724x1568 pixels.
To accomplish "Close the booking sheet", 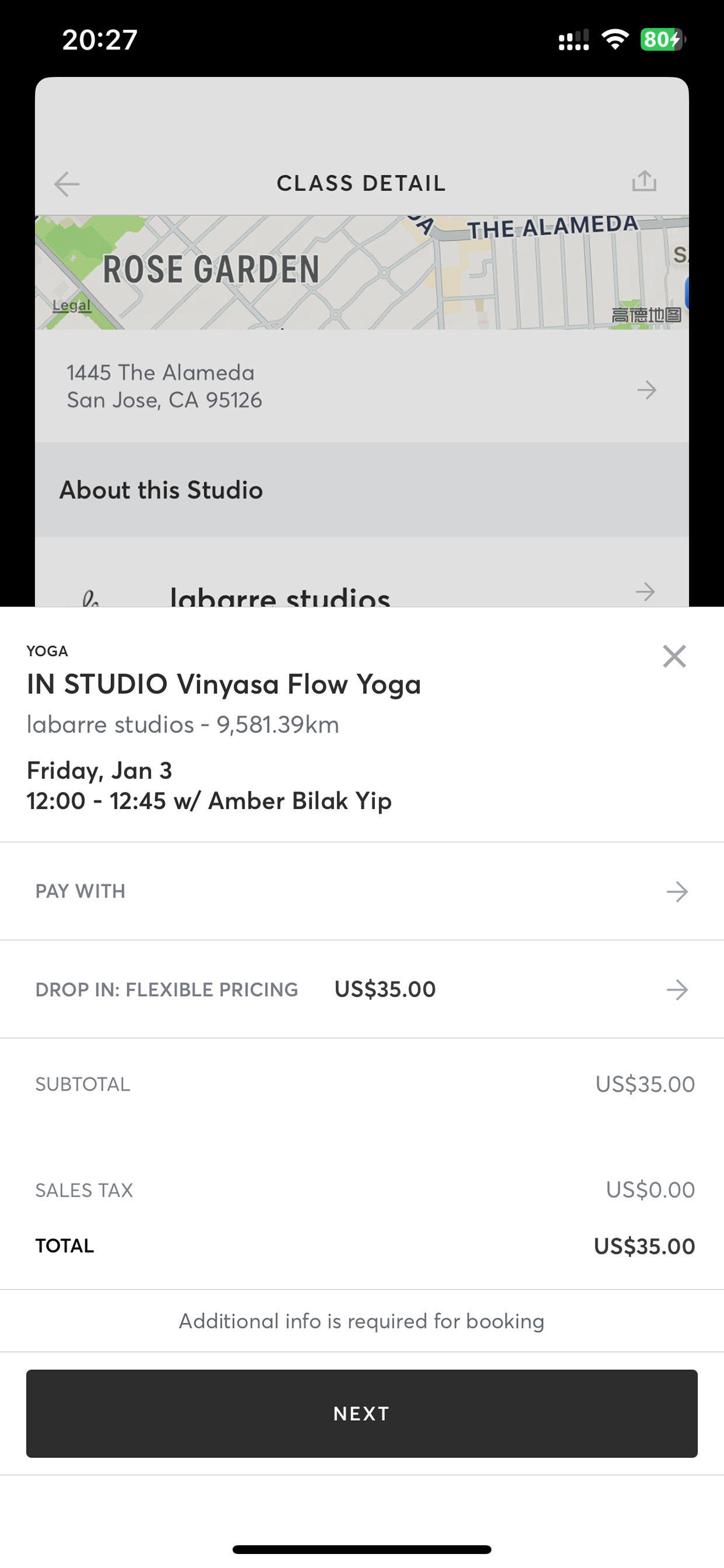I will (x=674, y=656).
